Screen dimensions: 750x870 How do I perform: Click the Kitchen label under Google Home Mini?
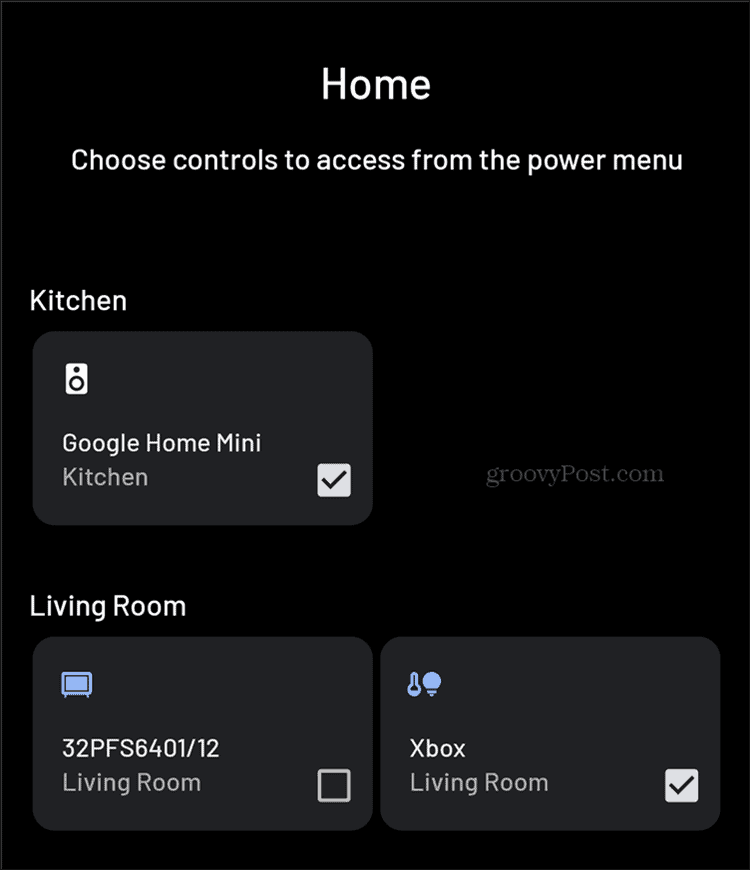click(105, 477)
